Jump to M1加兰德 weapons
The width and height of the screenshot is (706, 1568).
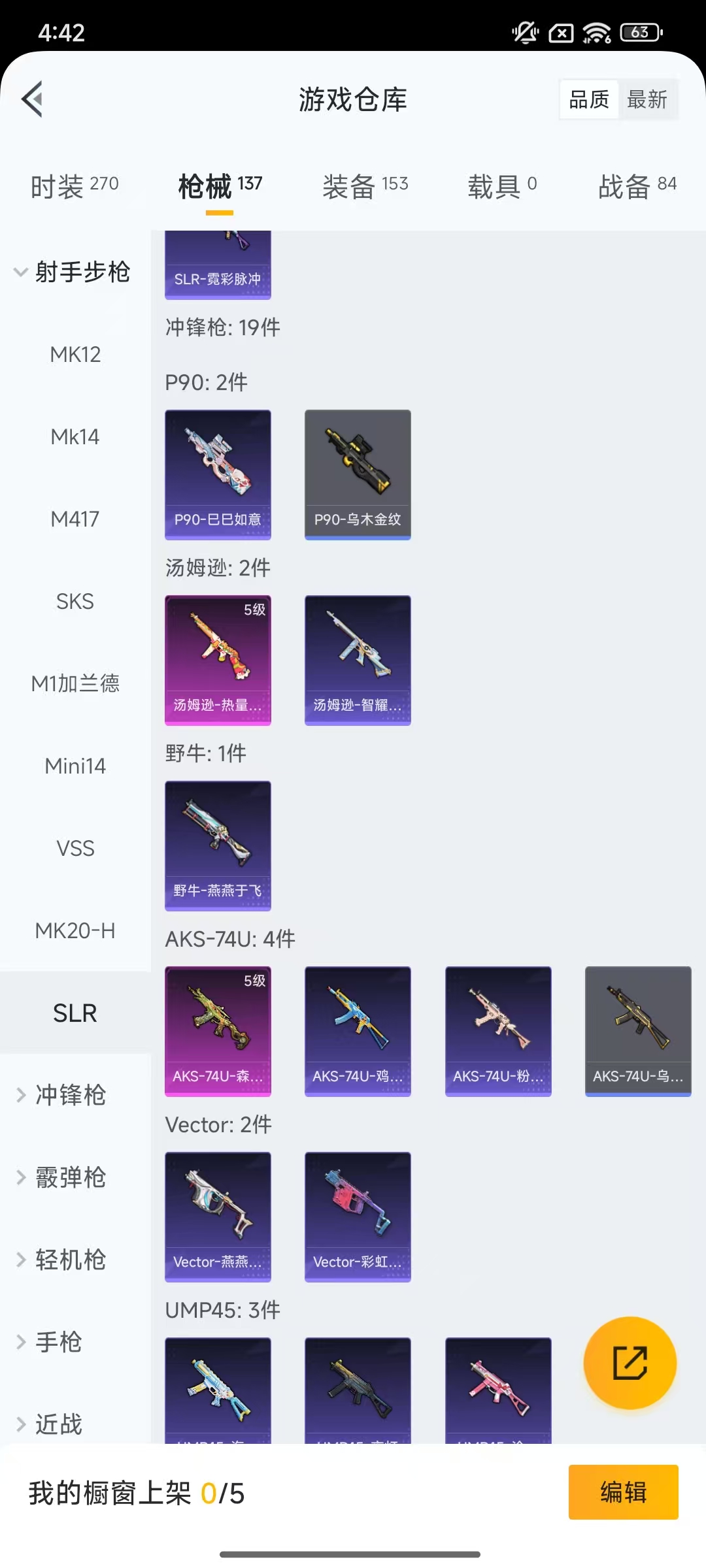click(x=75, y=683)
